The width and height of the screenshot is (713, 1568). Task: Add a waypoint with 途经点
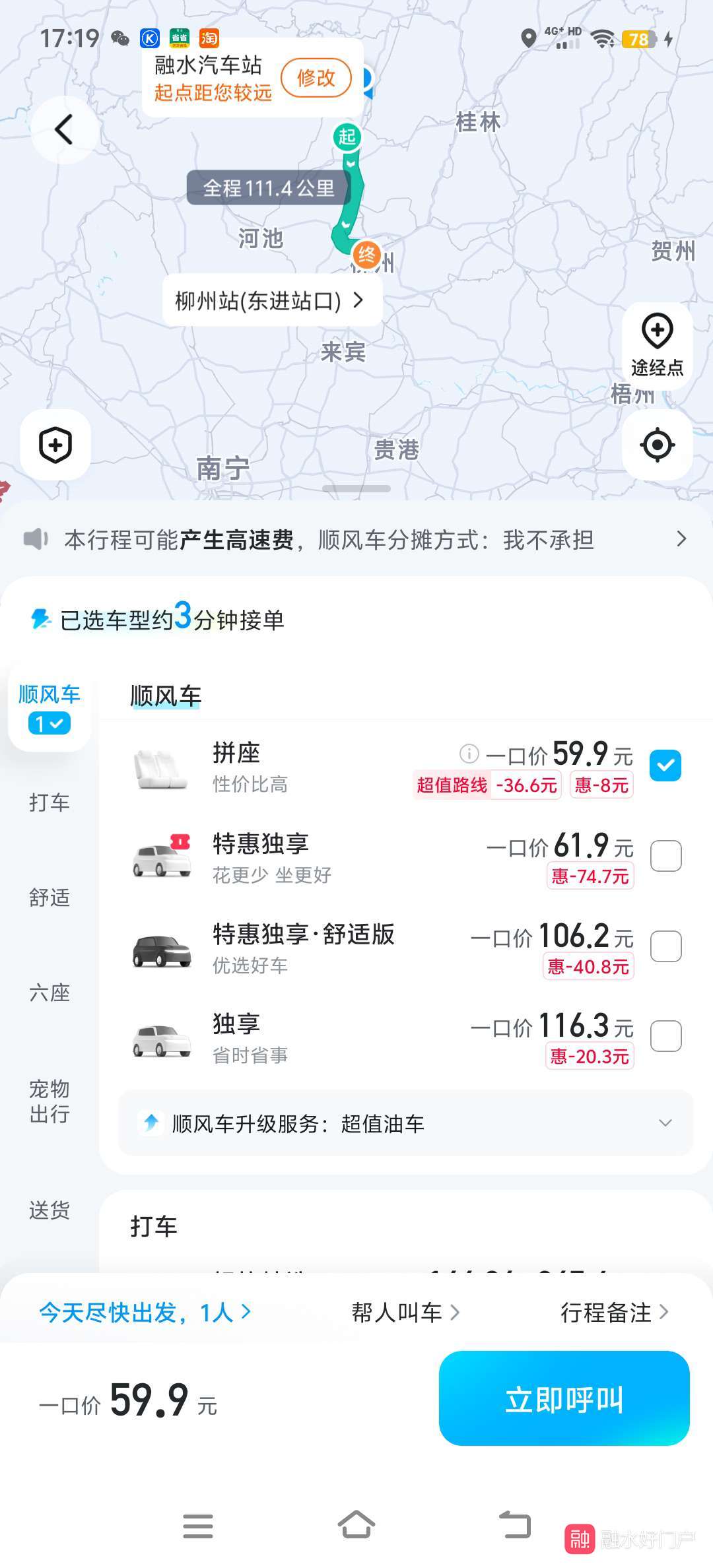(657, 344)
